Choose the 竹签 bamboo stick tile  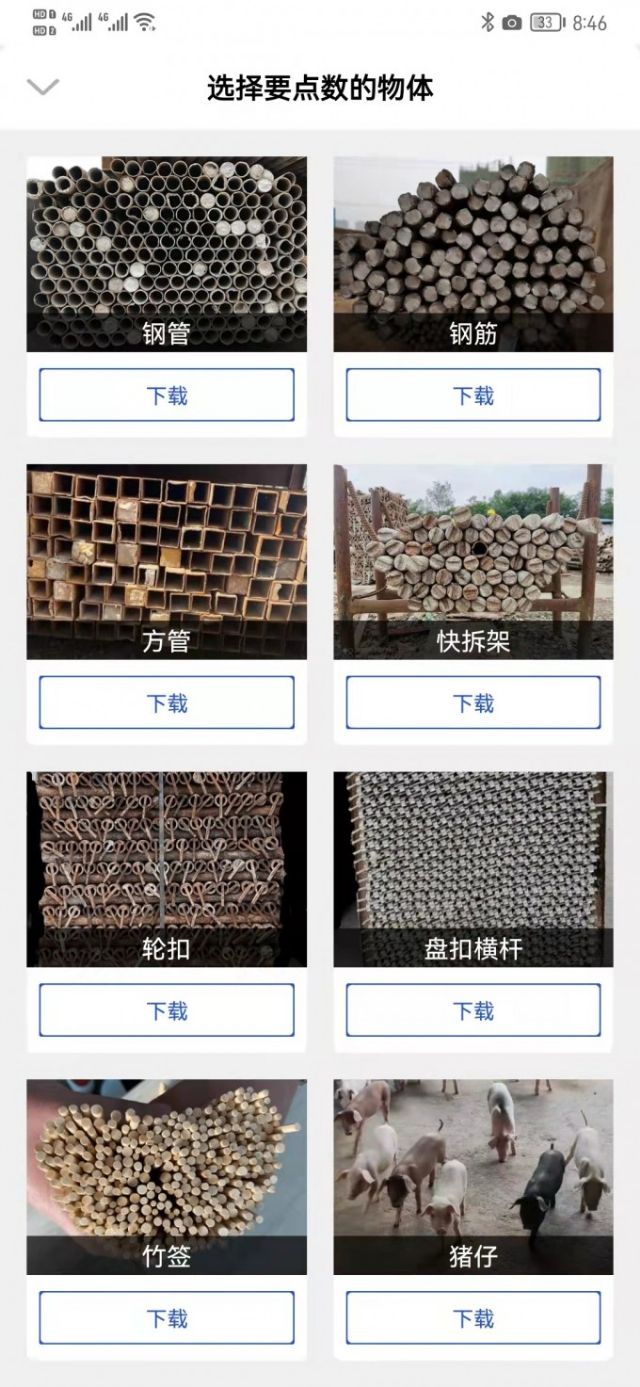167,1177
